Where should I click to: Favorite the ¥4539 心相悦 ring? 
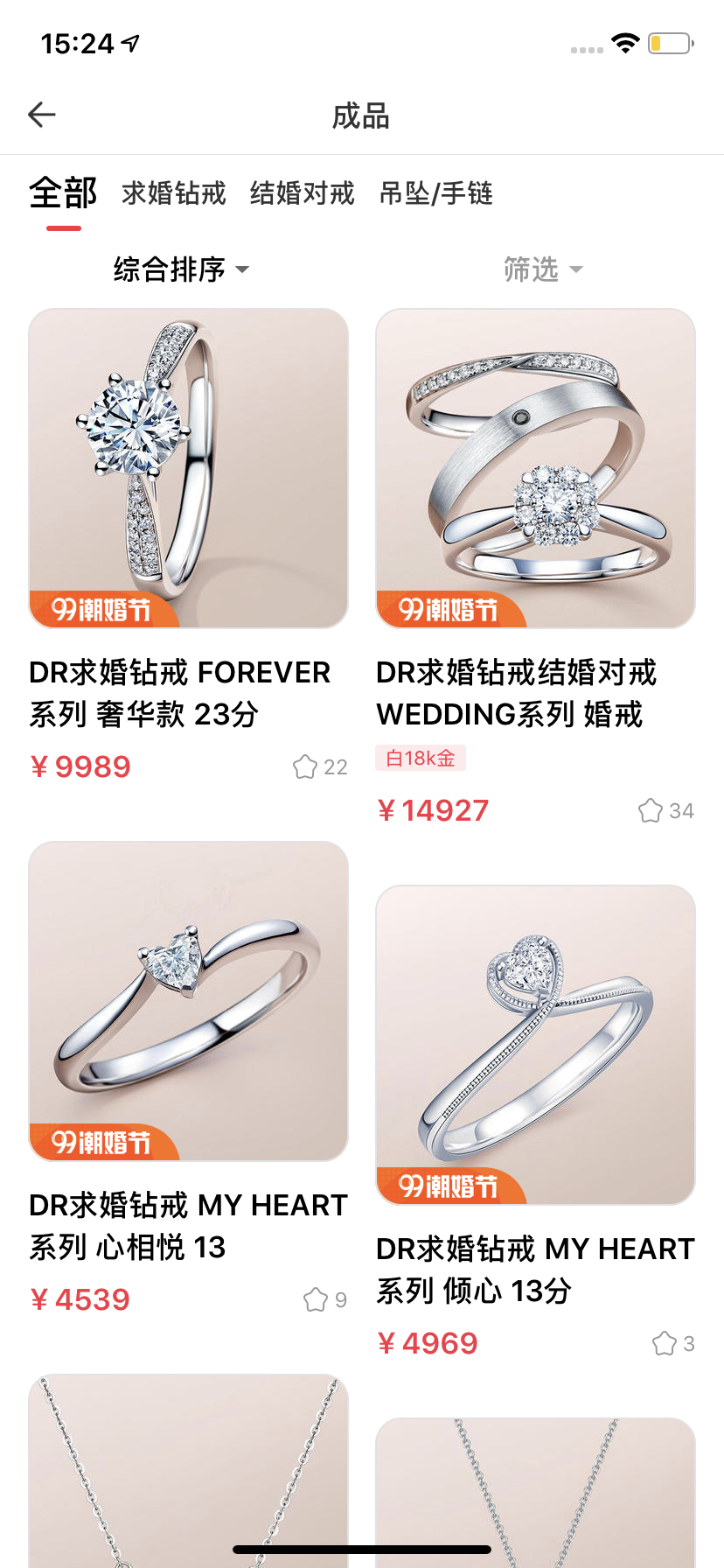[x=316, y=1300]
